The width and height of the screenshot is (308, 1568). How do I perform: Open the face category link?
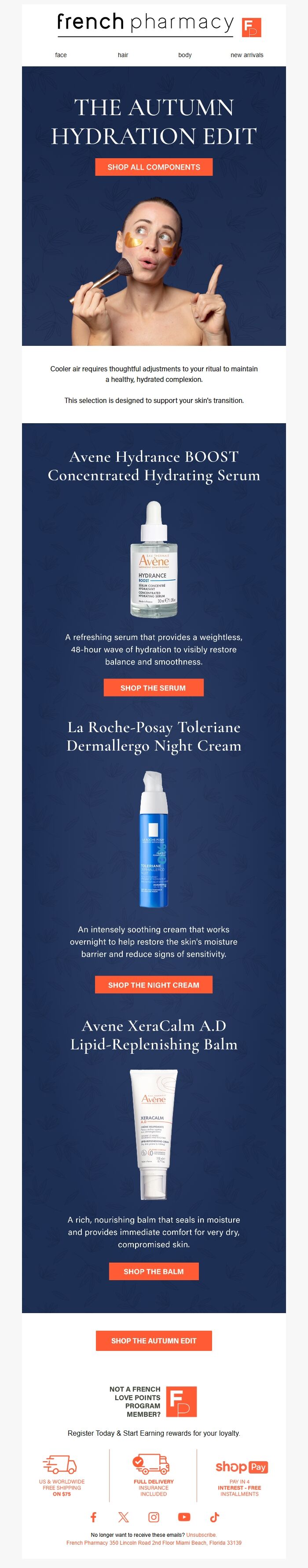click(x=60, y=55)
